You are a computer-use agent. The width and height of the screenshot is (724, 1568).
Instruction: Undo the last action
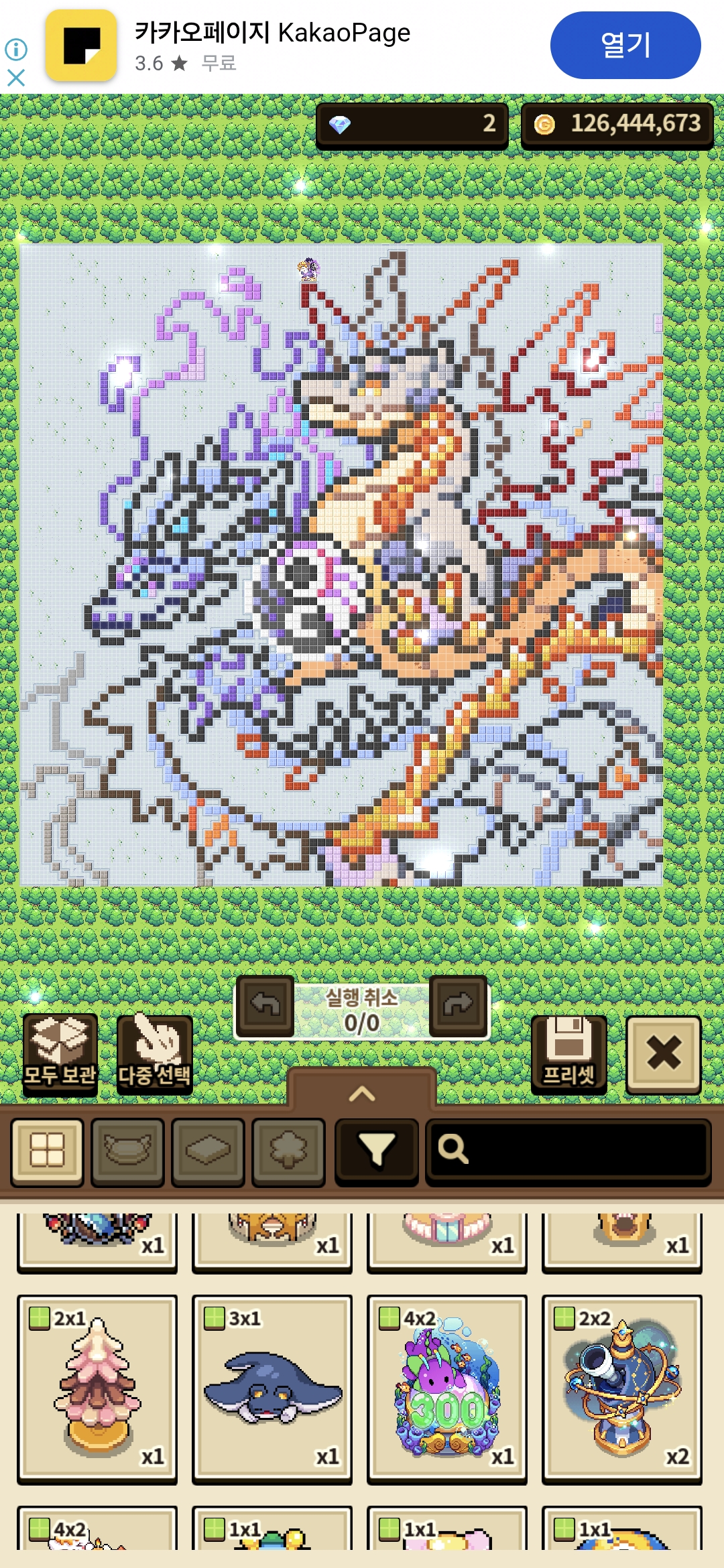coord(265,1005)
